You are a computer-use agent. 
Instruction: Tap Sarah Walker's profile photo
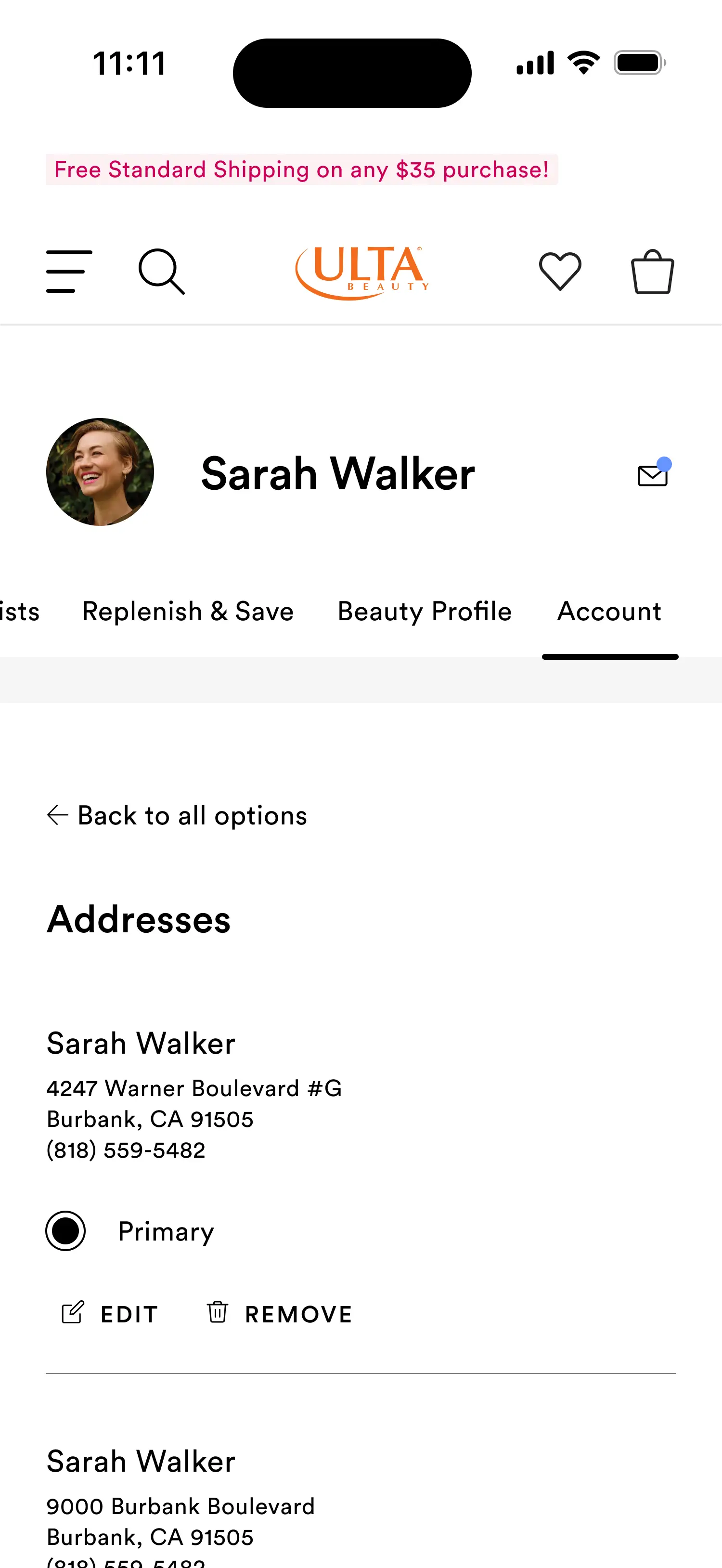[101, 472]
